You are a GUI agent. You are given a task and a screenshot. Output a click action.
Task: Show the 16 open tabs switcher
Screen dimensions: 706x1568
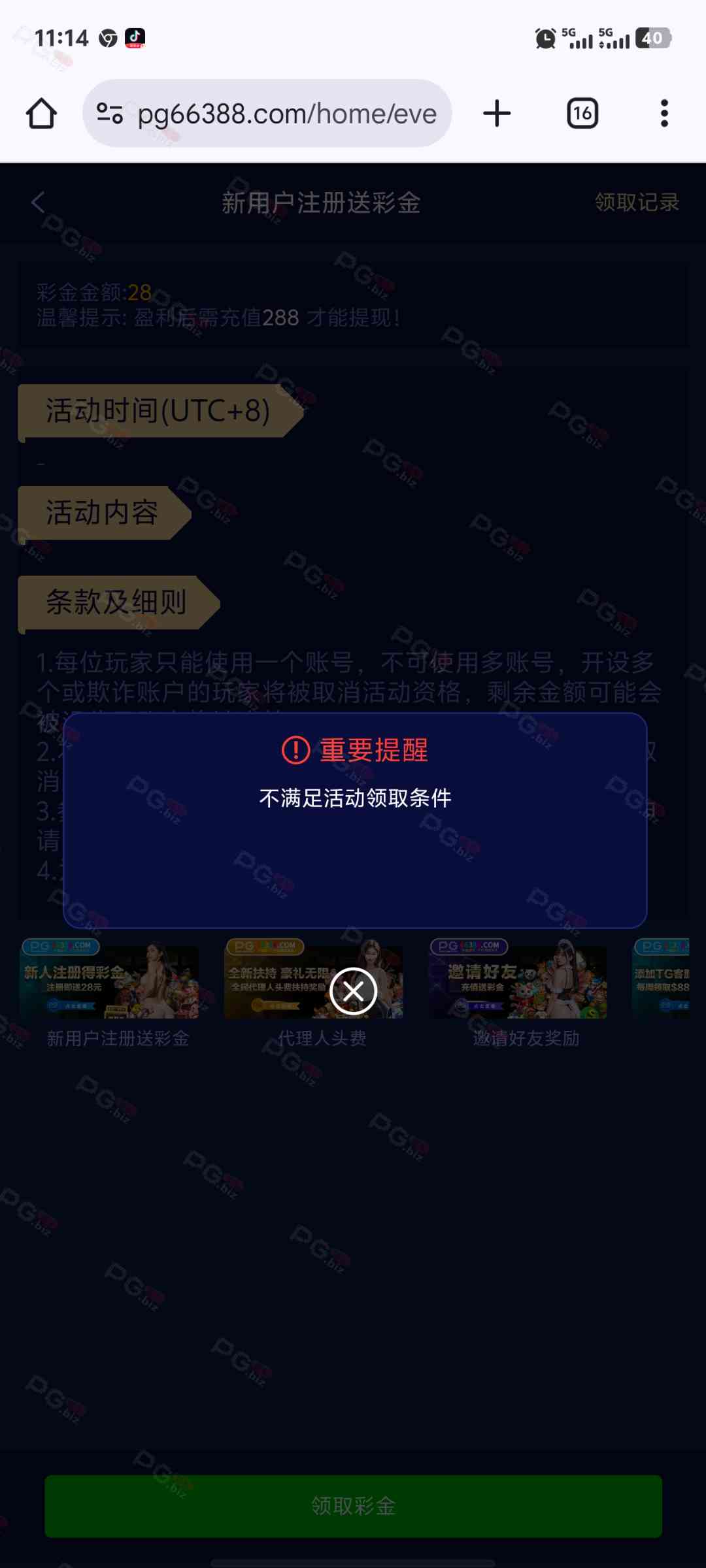582,114
